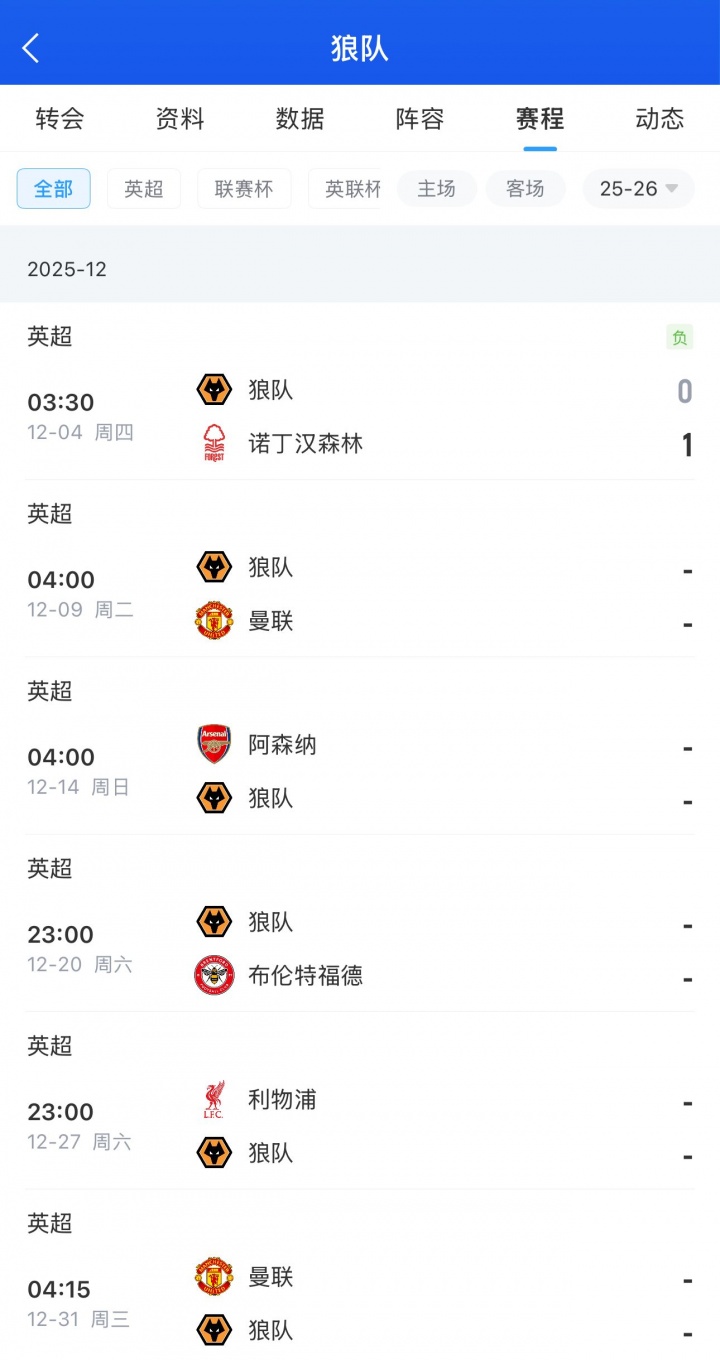Go back from the 狼队 page
This screenshot has height=1360, width=720.
tap(31, 47)
